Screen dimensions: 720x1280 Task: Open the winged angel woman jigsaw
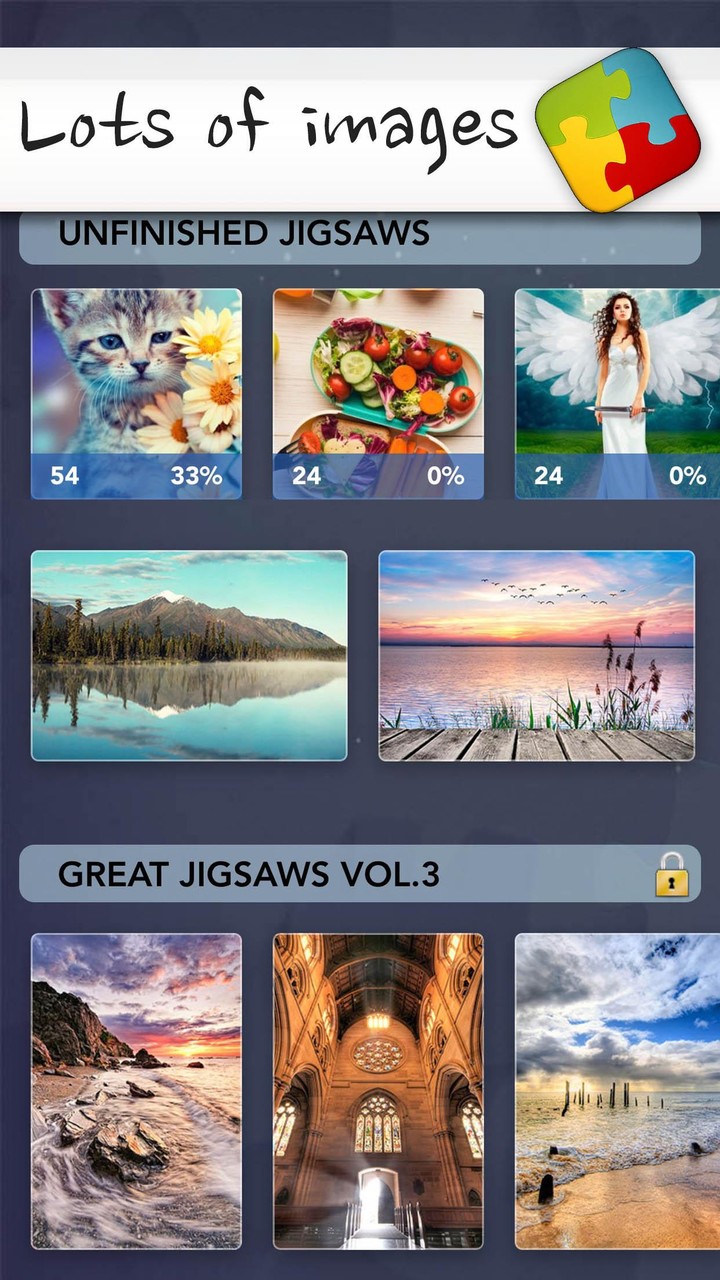pyautogui.click(x=616, y=393)
